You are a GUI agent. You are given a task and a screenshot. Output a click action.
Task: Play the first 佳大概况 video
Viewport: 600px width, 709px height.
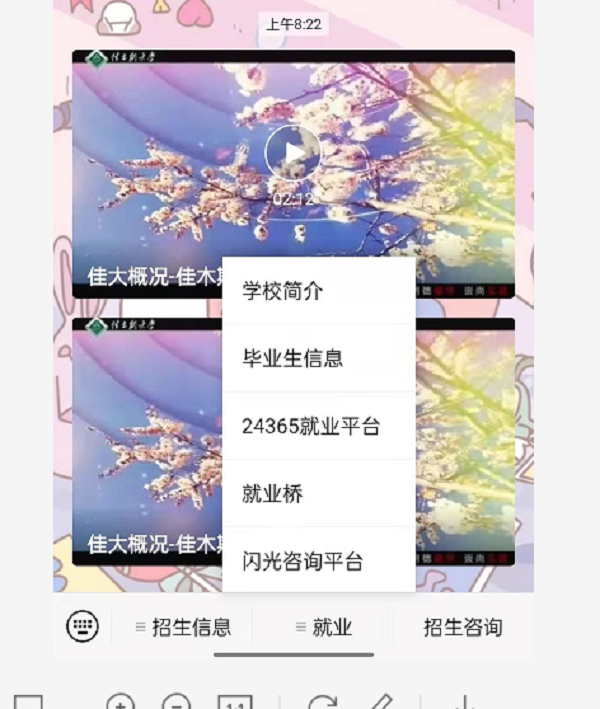tap(292, 152)
